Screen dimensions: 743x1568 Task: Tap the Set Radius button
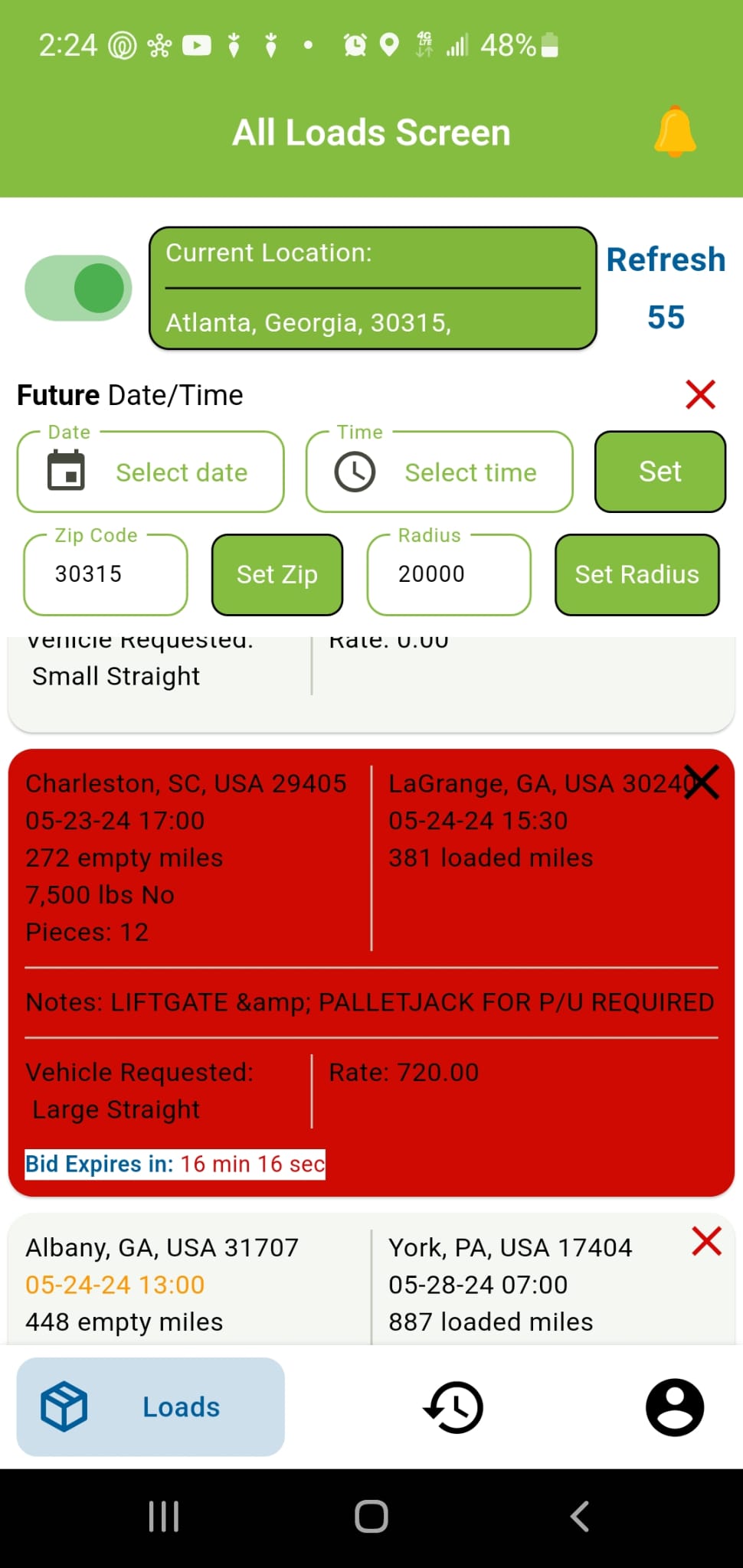click(x=637, y=574)
